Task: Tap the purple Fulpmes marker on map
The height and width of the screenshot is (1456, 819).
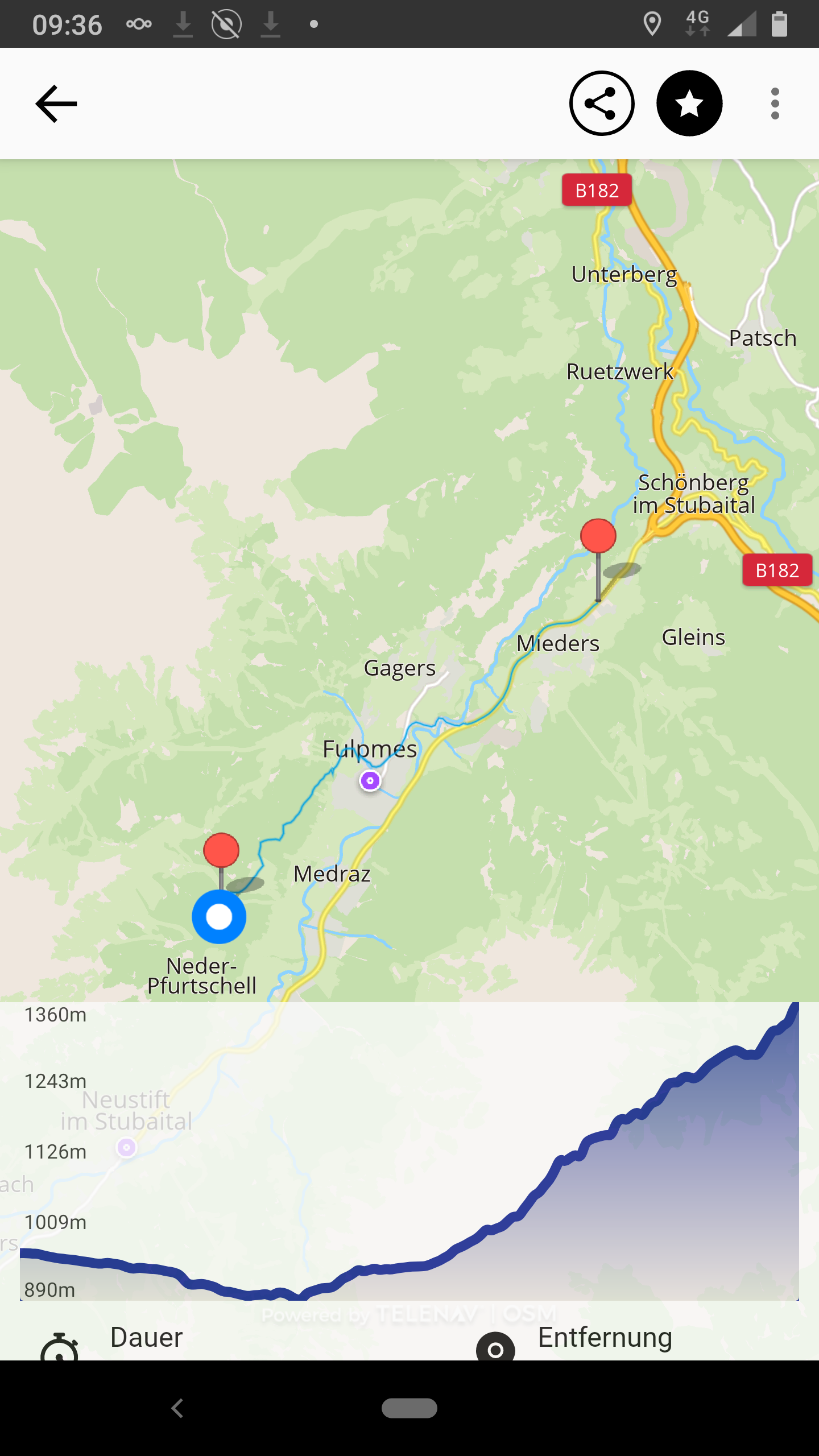Action: point(370,781)
